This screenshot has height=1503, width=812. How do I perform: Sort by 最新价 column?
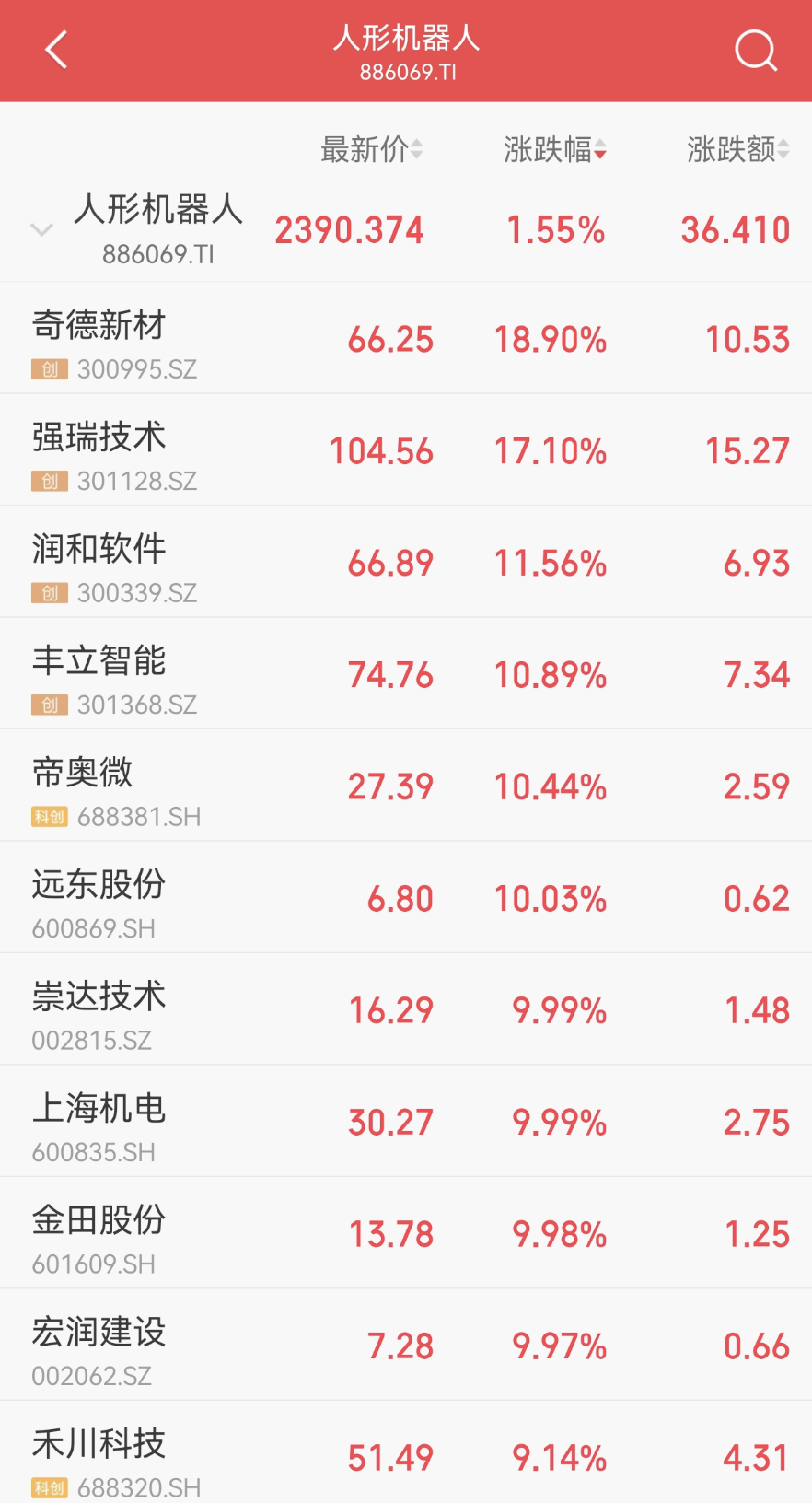coord(372,149)
